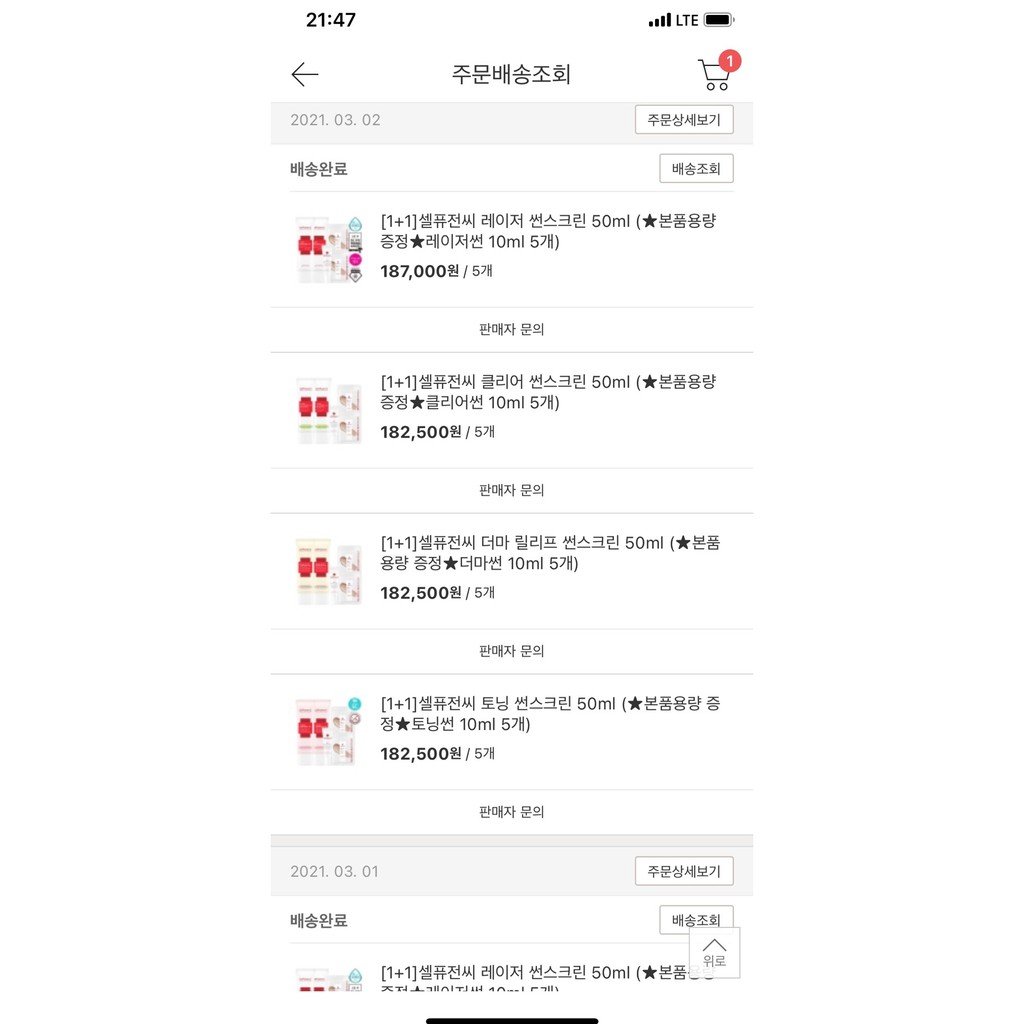
Task: Ask seller about 더마 릴리프 썬스크린
Action: pyautogui.click(x=511, y=651)
